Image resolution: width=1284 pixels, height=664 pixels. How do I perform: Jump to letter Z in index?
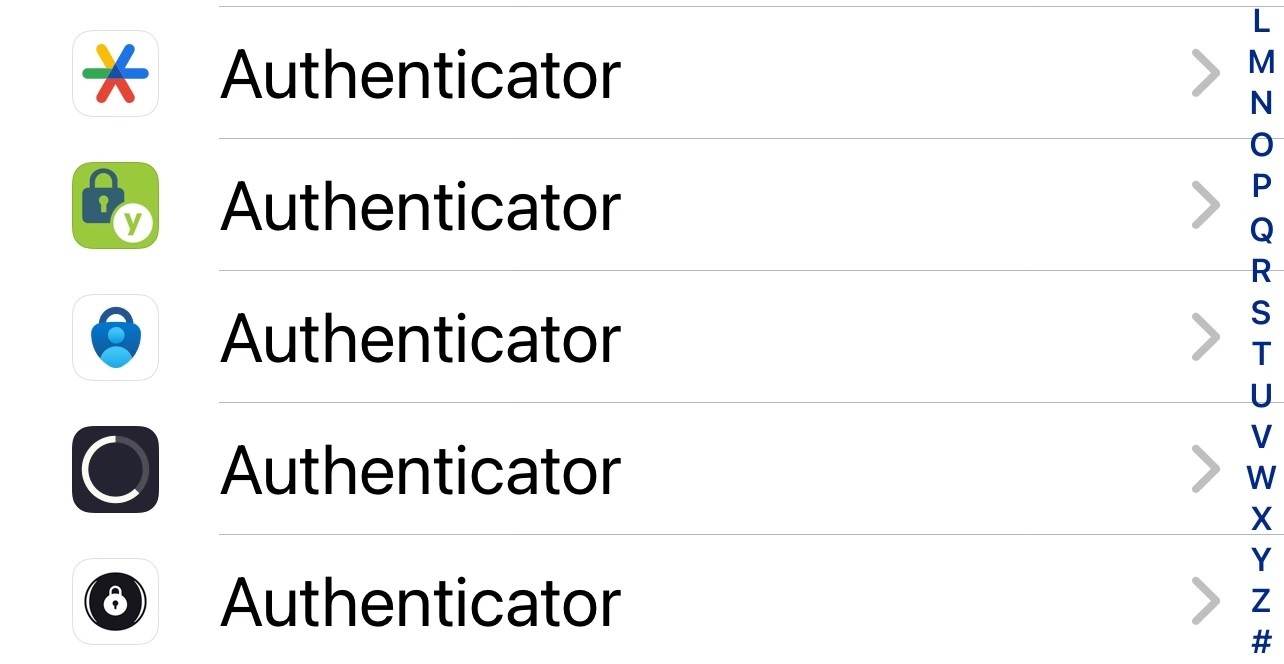click(1261, 601)
